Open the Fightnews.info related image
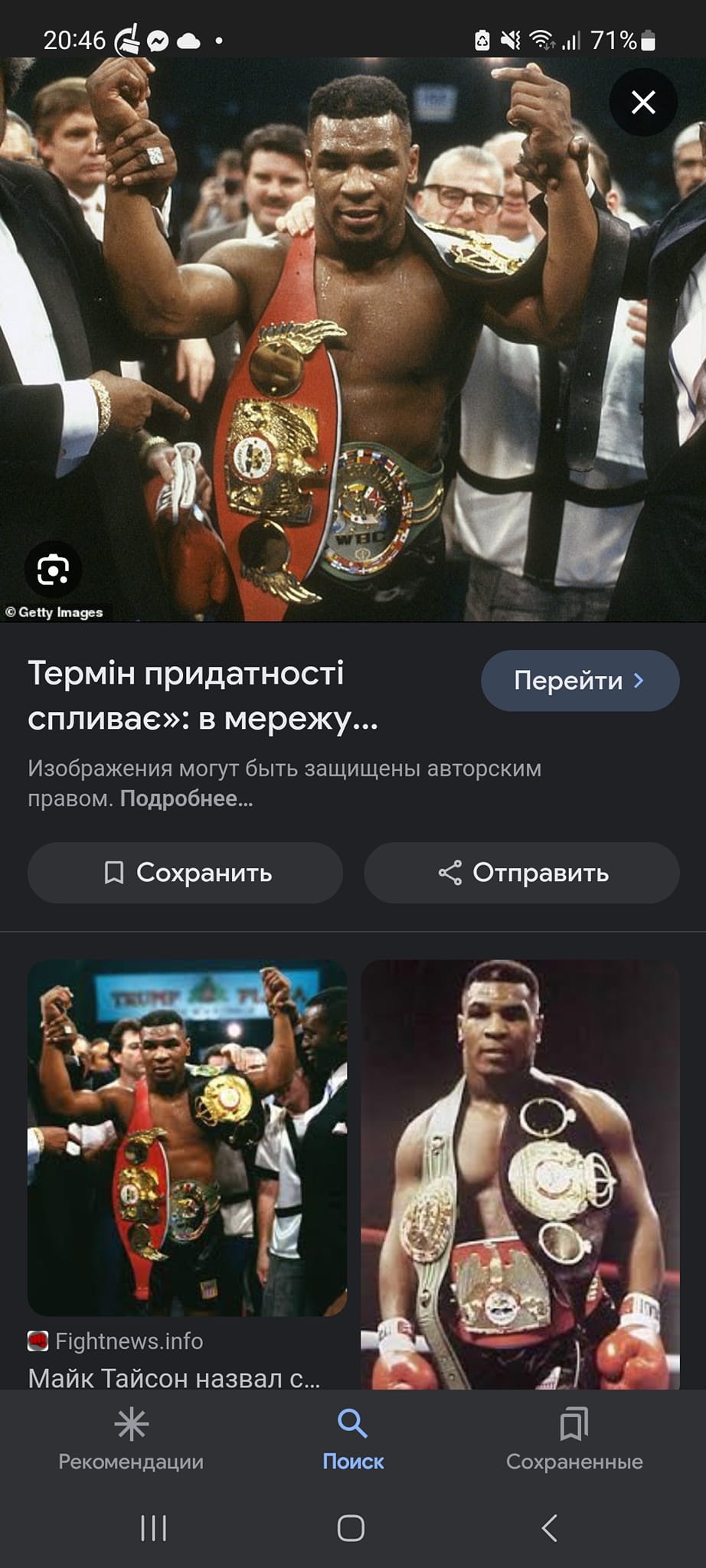 point(187,1138)
